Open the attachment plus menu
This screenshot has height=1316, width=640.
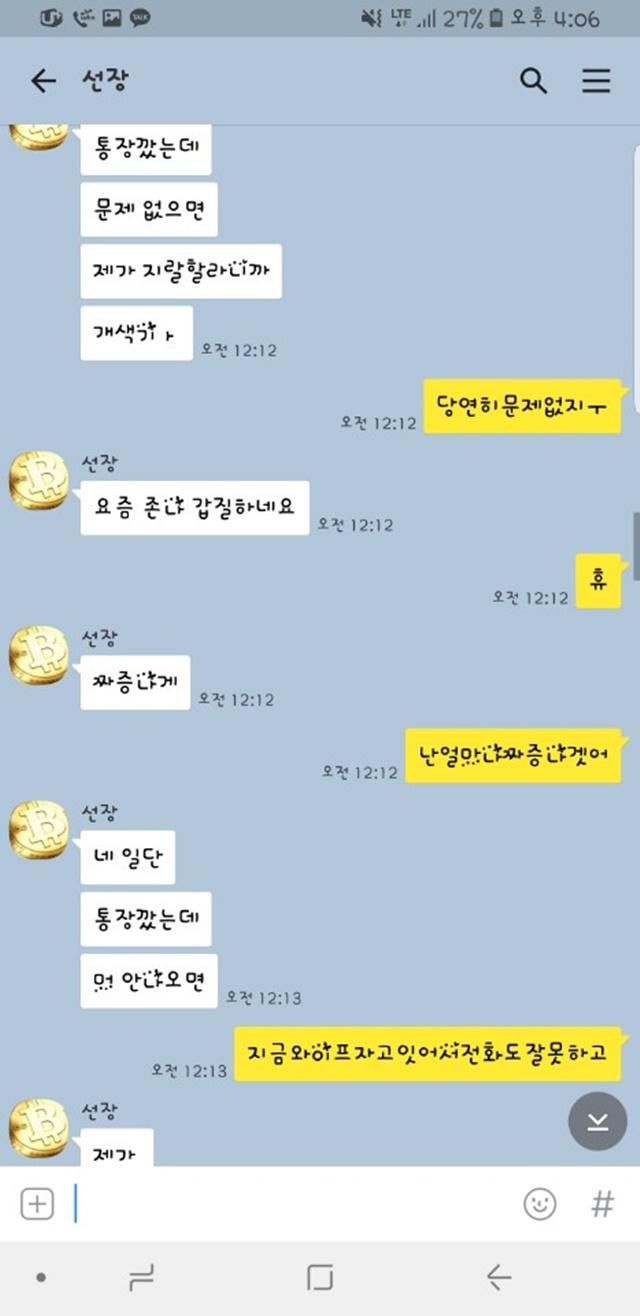(x=37, y=1204)
